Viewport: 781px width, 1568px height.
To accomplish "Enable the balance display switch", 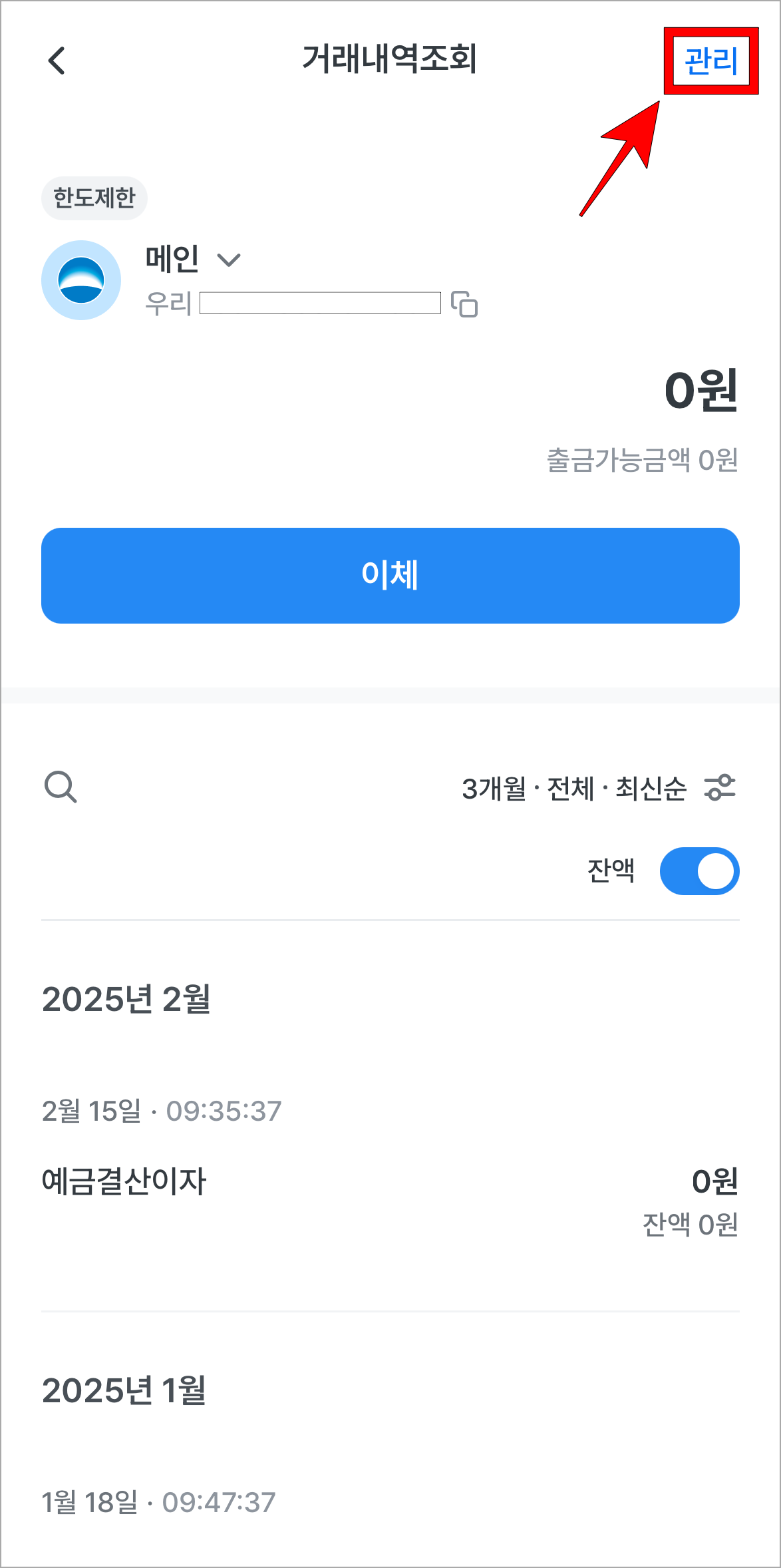I will (x=699, y=872).
